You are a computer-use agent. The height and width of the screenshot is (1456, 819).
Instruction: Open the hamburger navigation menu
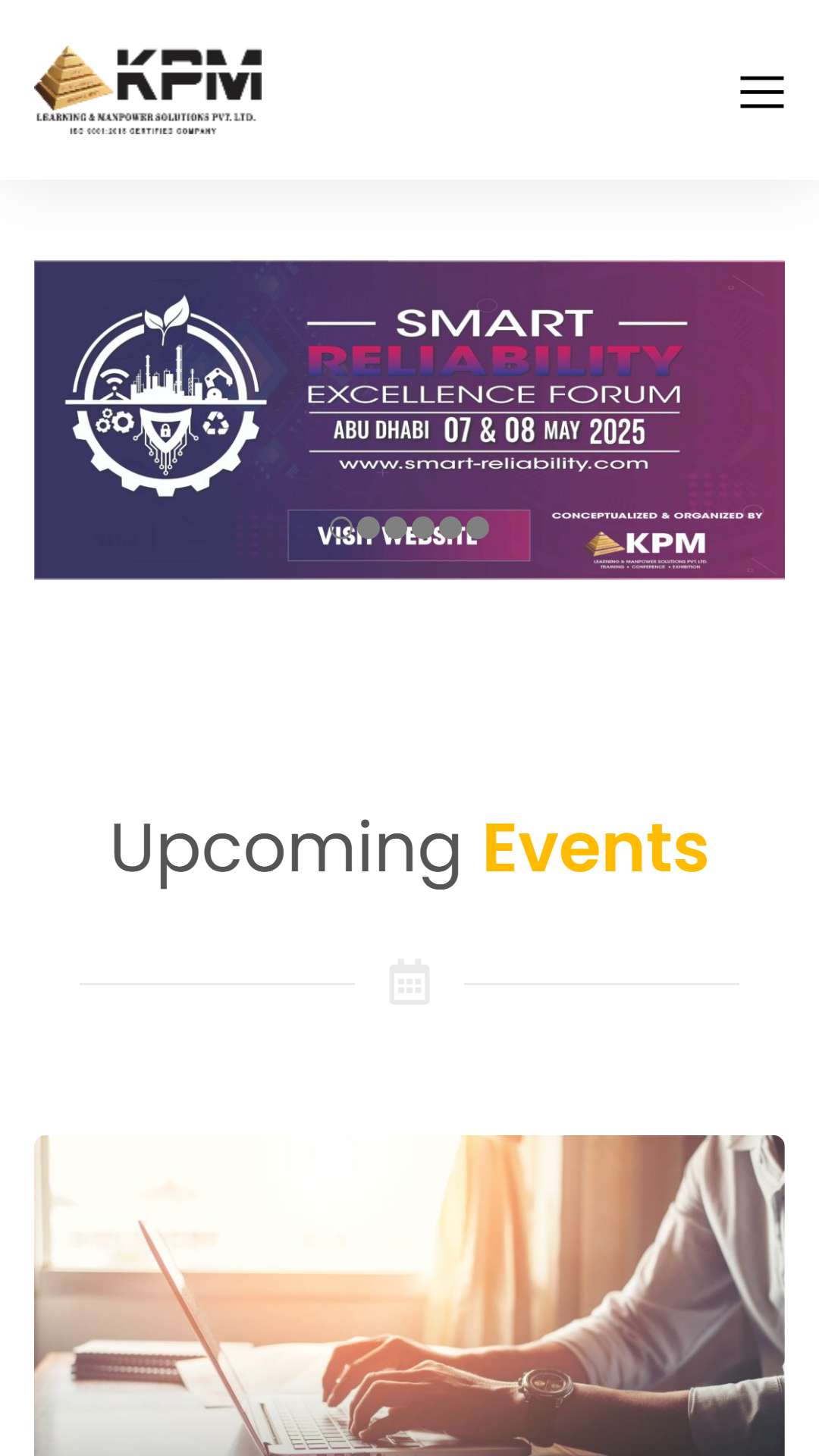coord(761,92)
